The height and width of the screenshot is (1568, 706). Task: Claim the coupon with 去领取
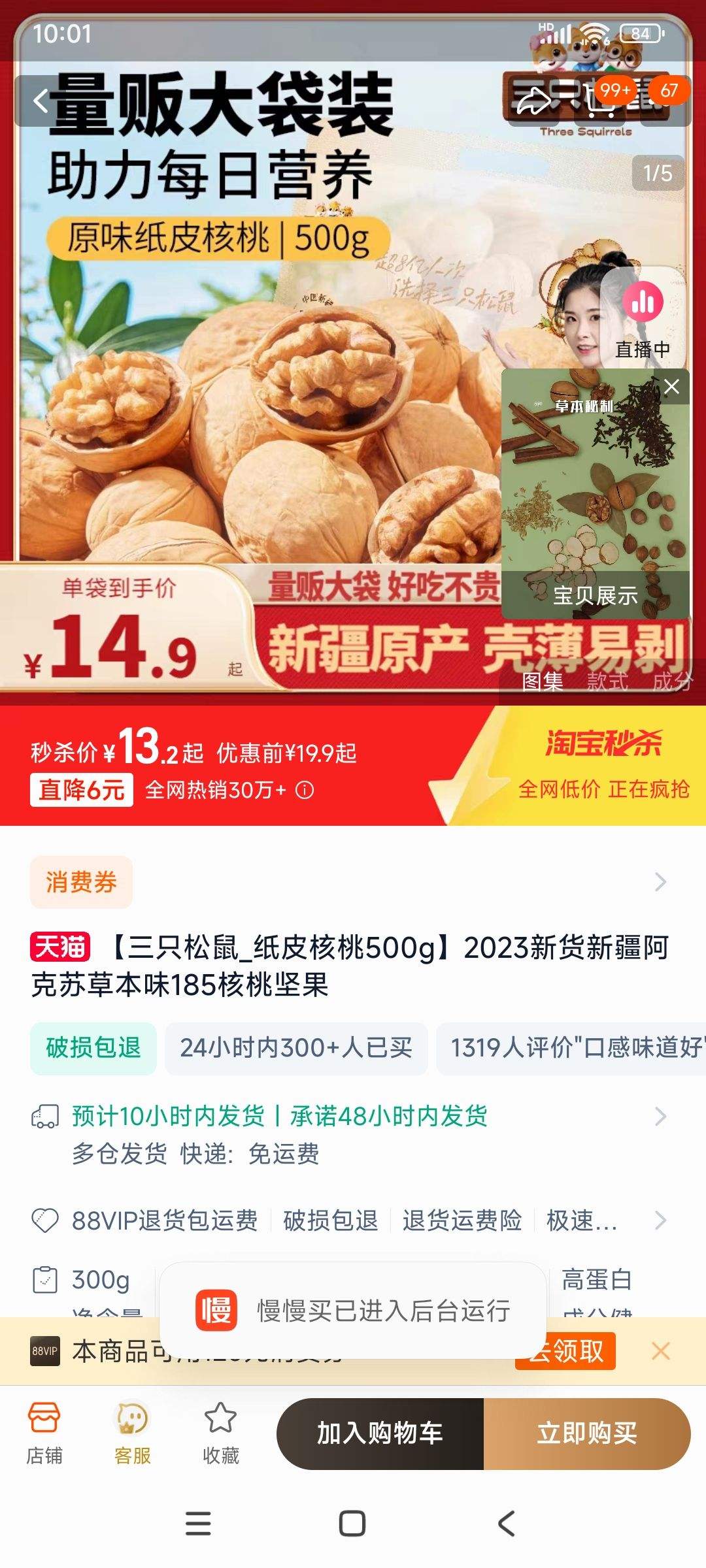565,1351
